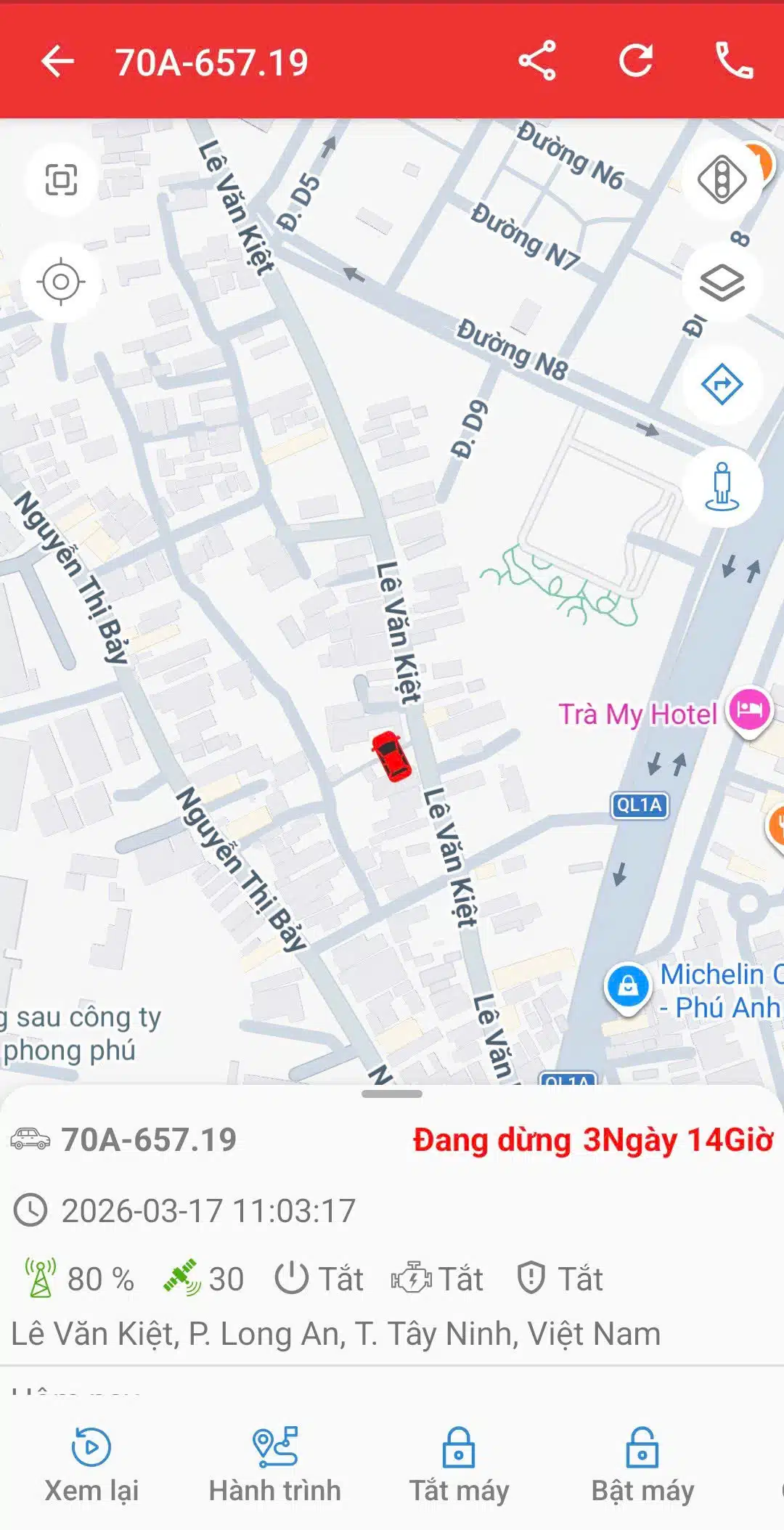Tap the bottom sheet drag handle
Viewport: 784px width, 1530px height.
pos(392,1094)
